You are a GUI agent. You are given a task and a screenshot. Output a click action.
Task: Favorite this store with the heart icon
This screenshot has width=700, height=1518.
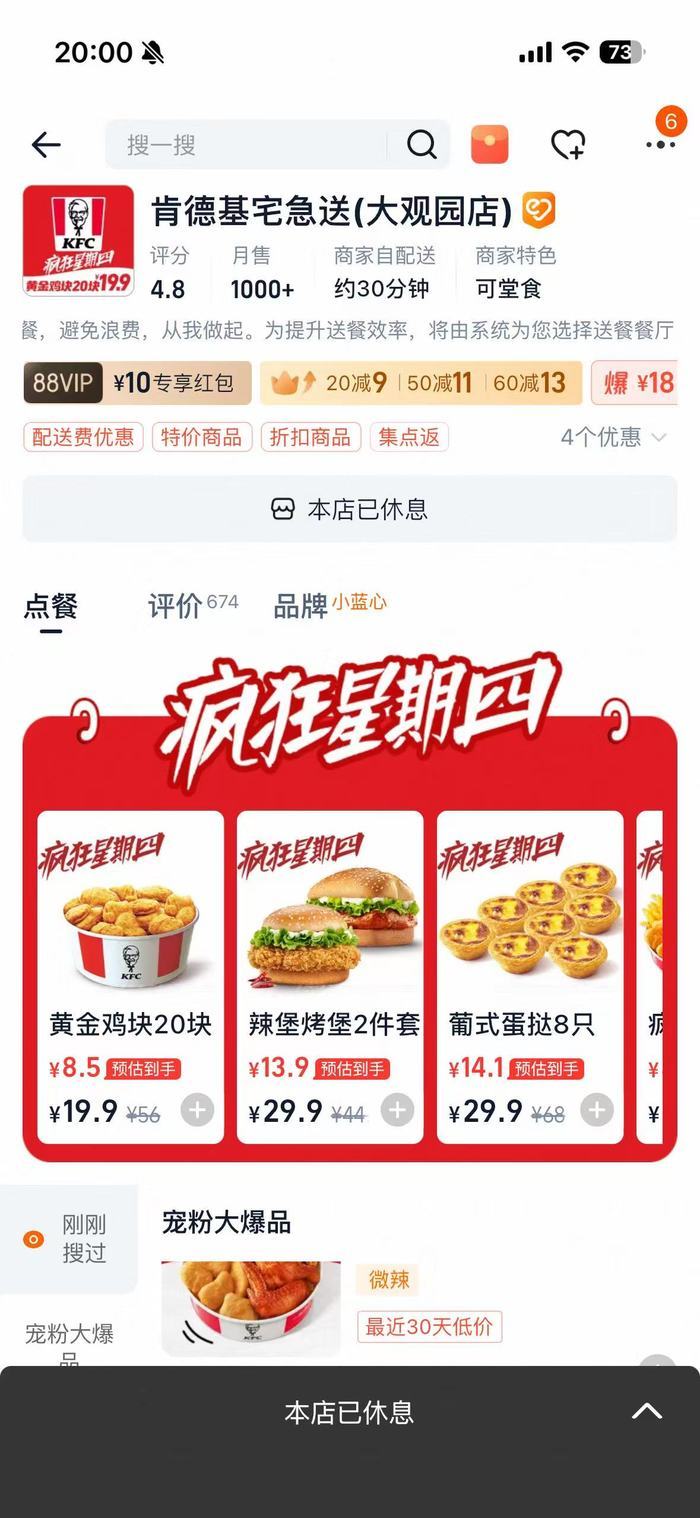pos(568,145)
